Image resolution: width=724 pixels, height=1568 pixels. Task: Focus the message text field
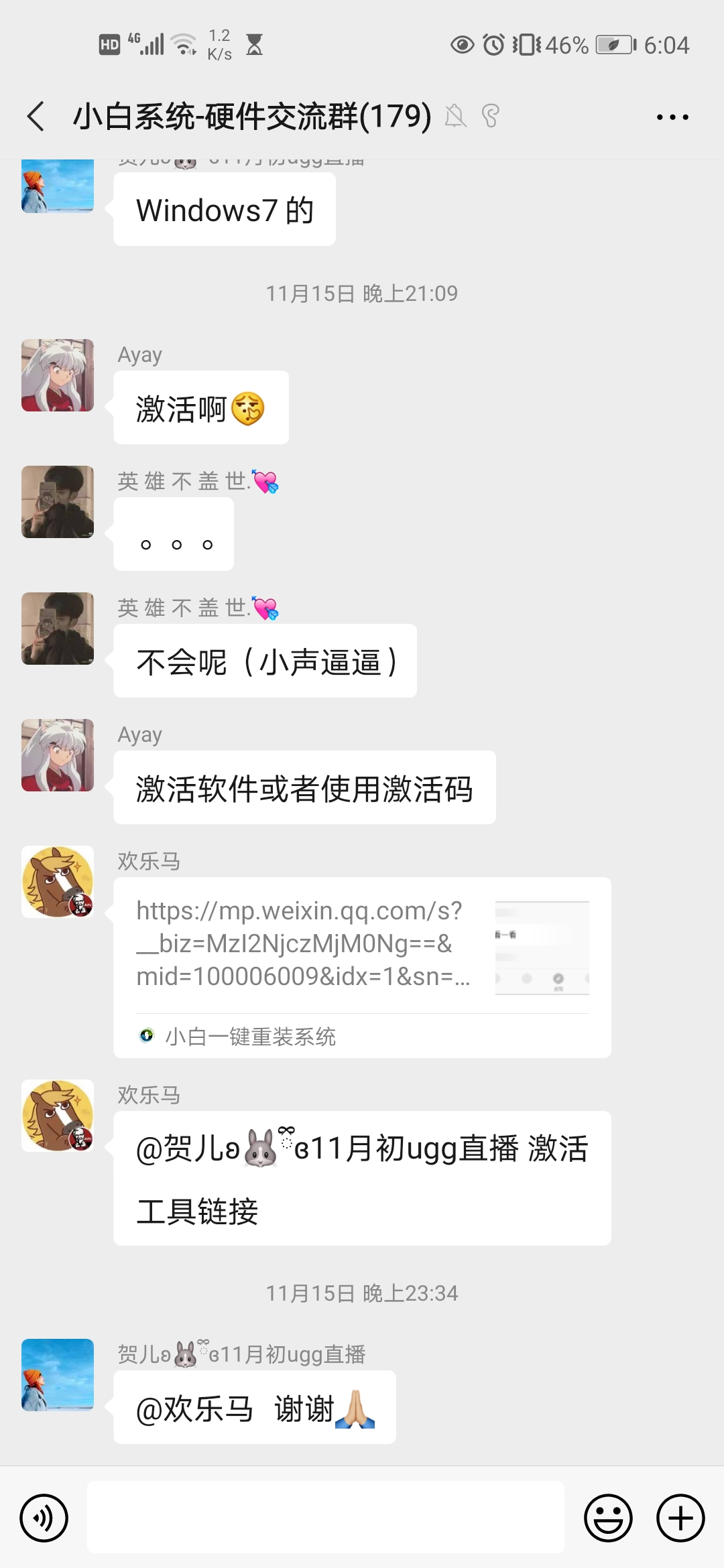click(x=325, y=1518)
